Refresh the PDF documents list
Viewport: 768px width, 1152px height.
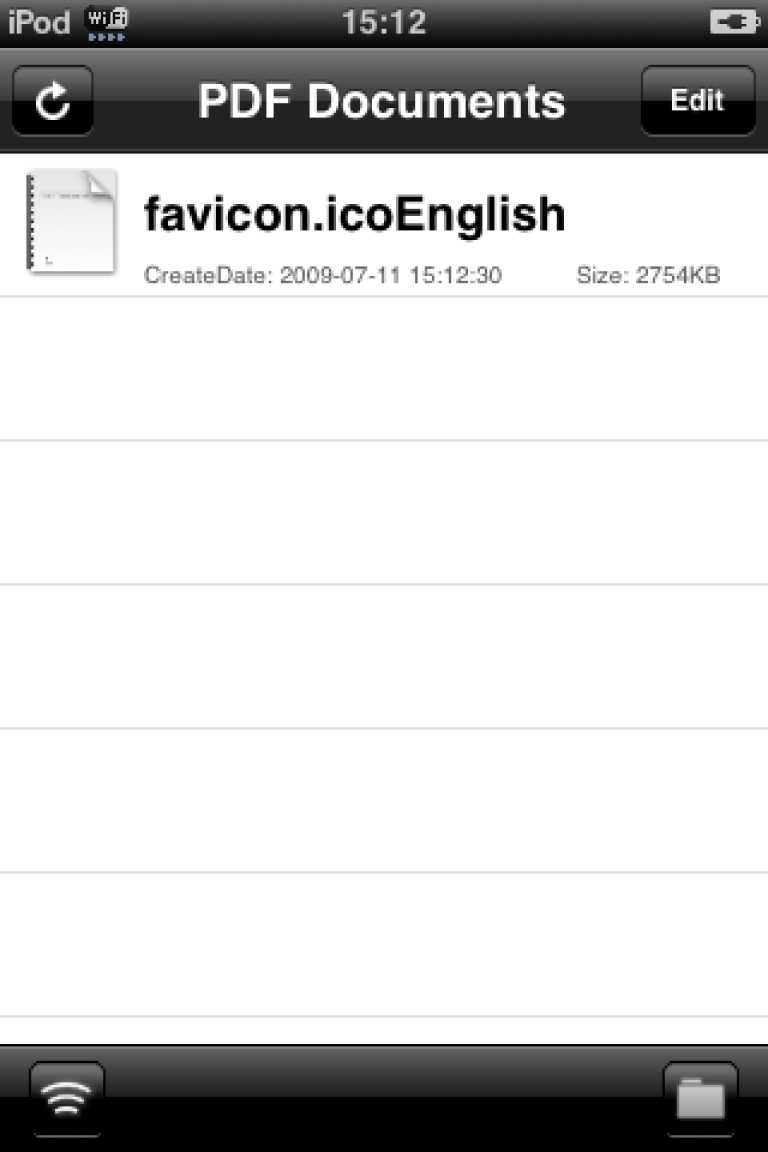pos(53,101)
